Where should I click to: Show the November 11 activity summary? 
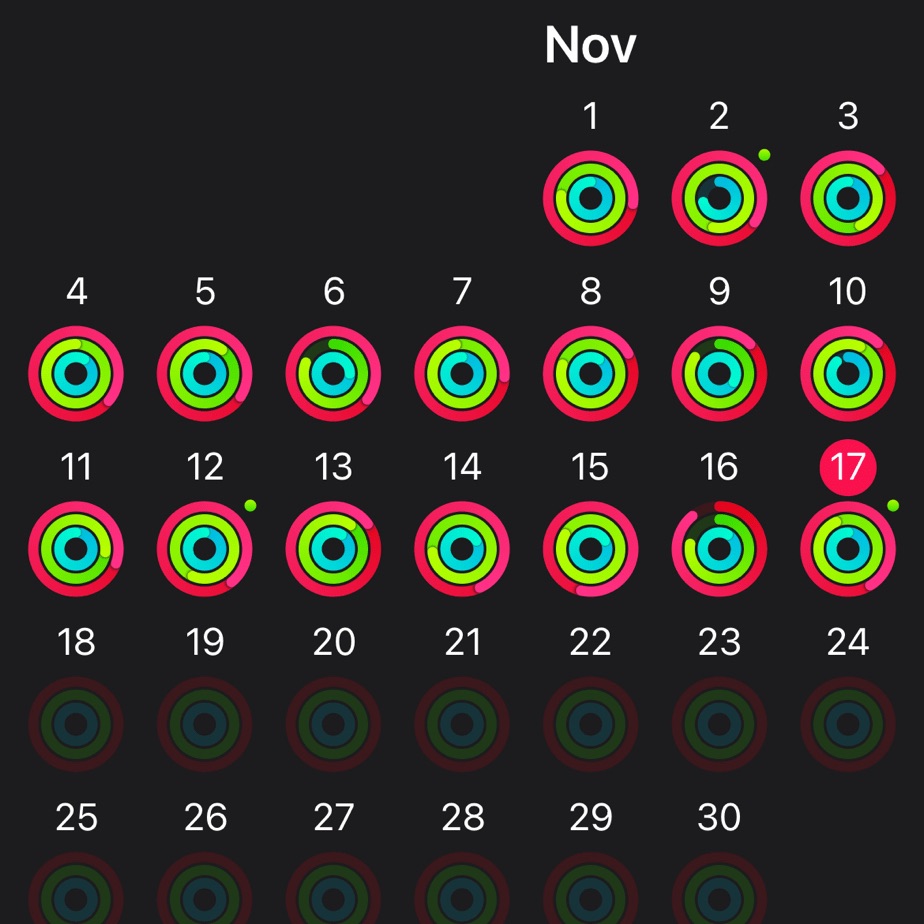click(76, 549)
